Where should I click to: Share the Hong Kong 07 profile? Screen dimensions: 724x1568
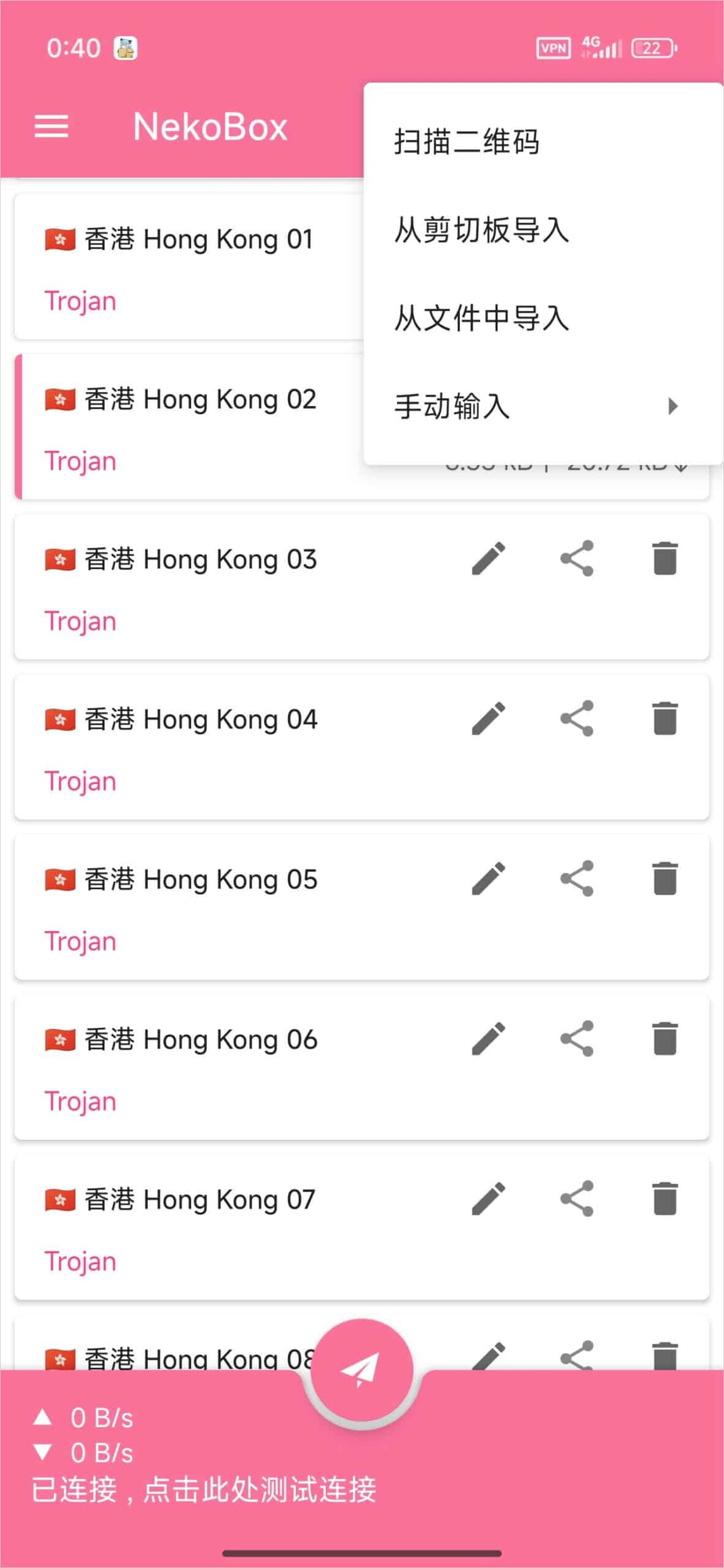(576, 1199)
